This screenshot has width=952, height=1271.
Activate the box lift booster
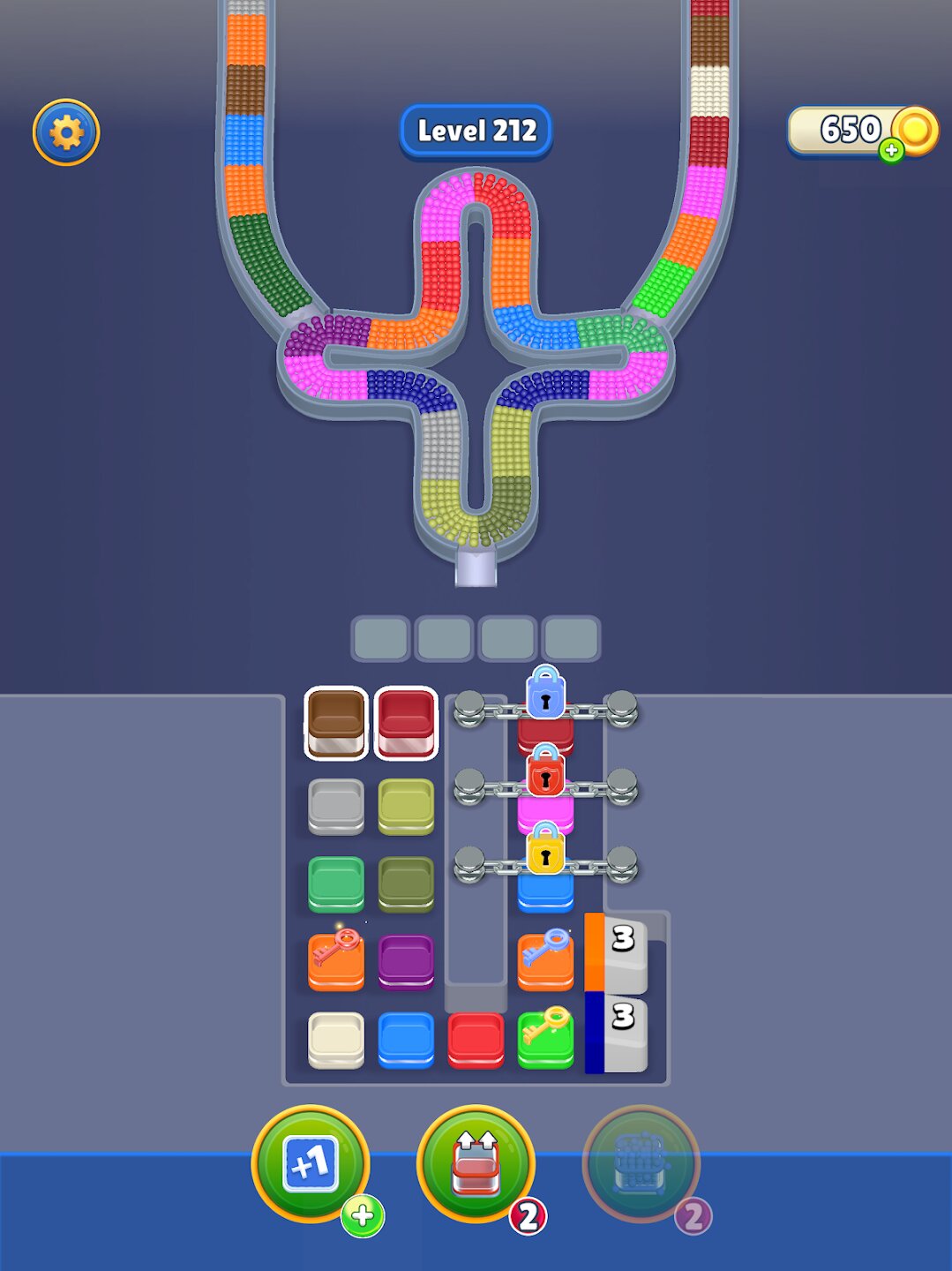[x=476, y=1164]
